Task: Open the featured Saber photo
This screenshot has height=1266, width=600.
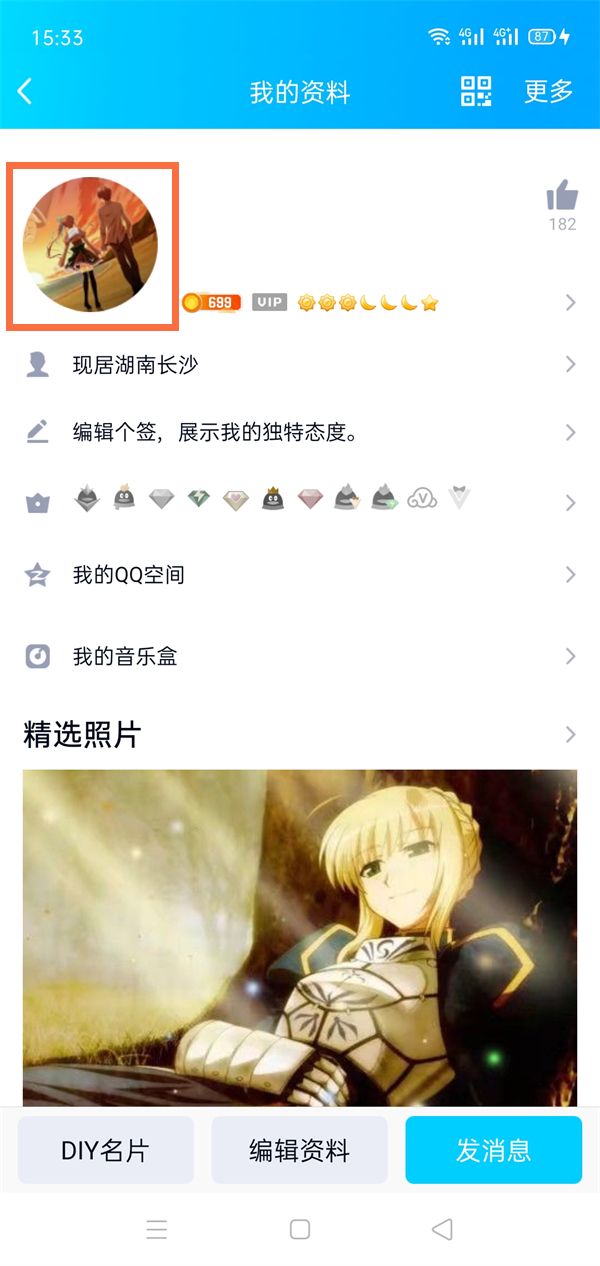Action: (300, 935)
